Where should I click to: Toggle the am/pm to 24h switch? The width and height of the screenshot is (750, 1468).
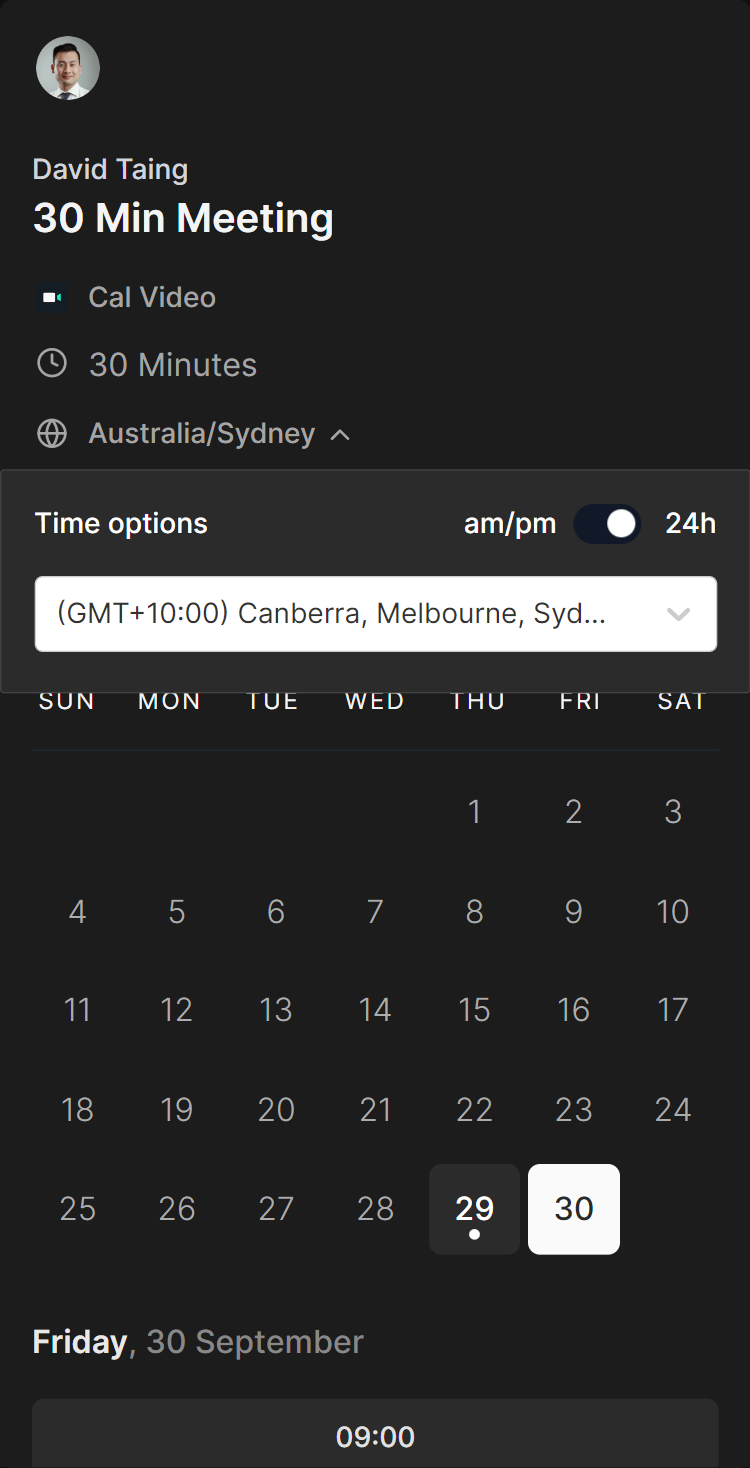606,523
